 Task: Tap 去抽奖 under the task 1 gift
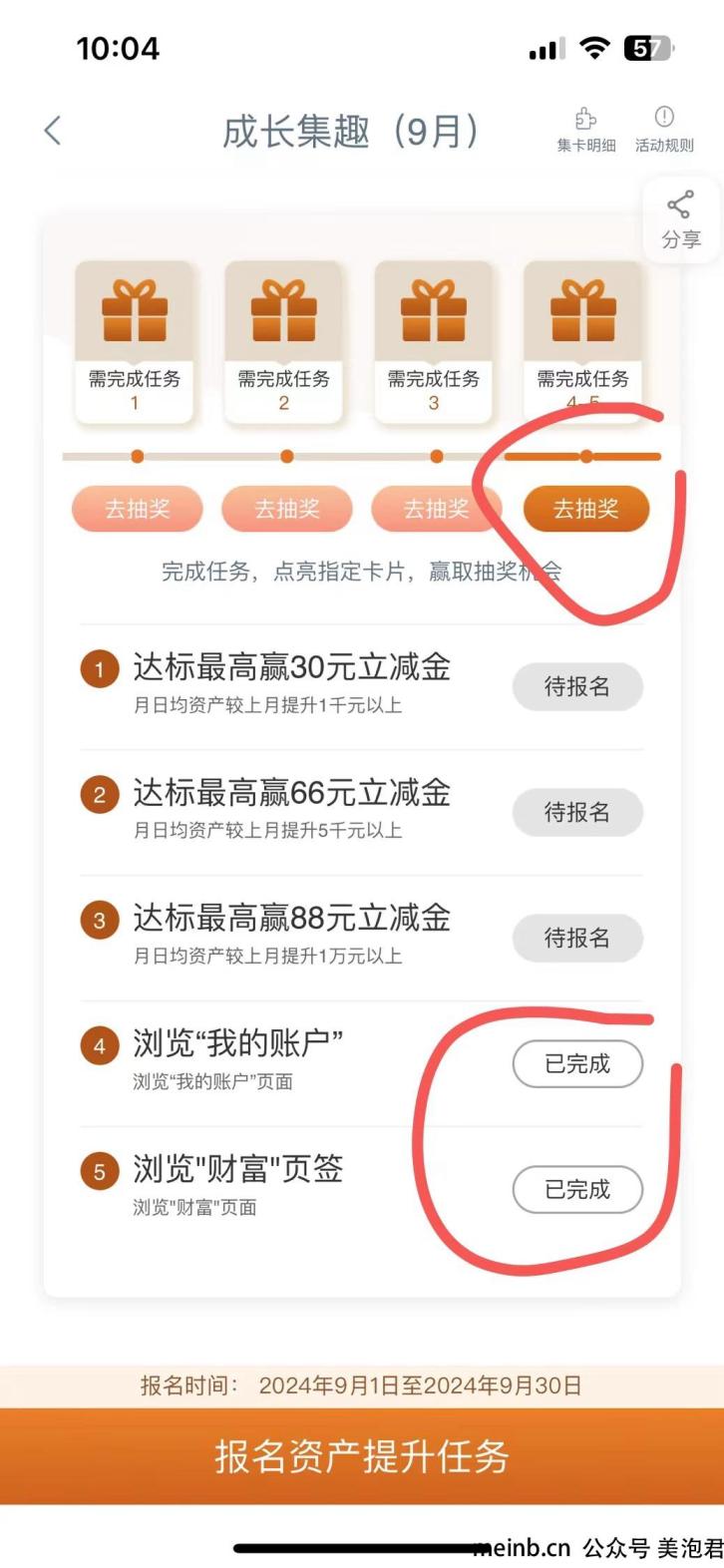pyautogui.click(x=137, y=510)
